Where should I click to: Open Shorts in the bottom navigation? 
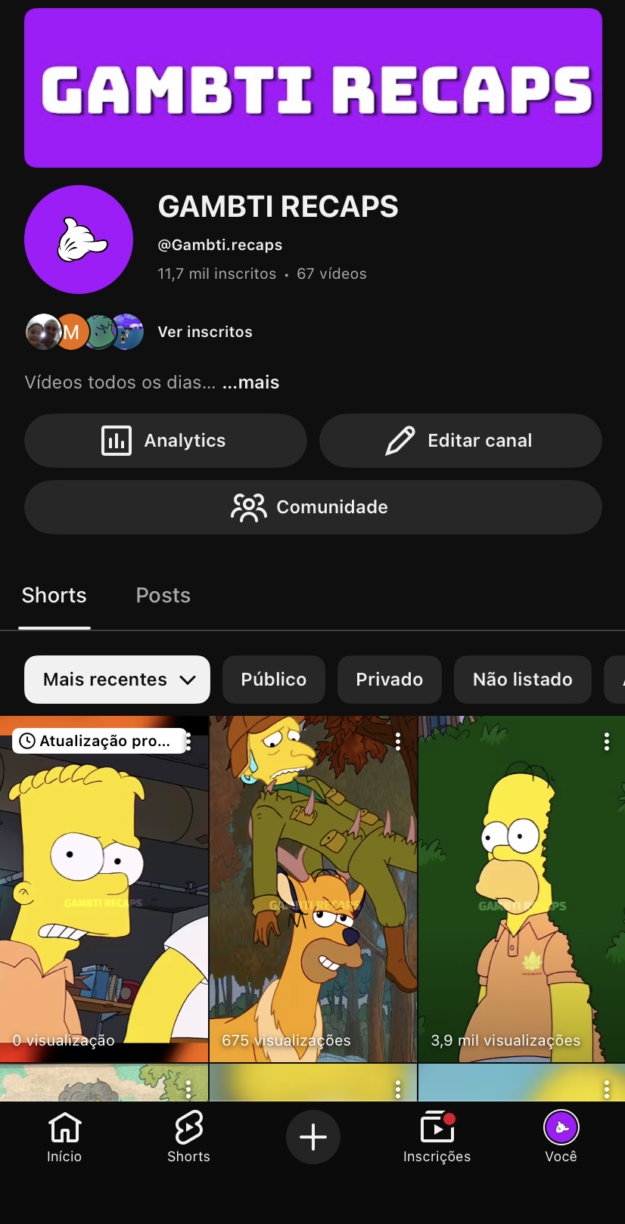(188, 1138)
